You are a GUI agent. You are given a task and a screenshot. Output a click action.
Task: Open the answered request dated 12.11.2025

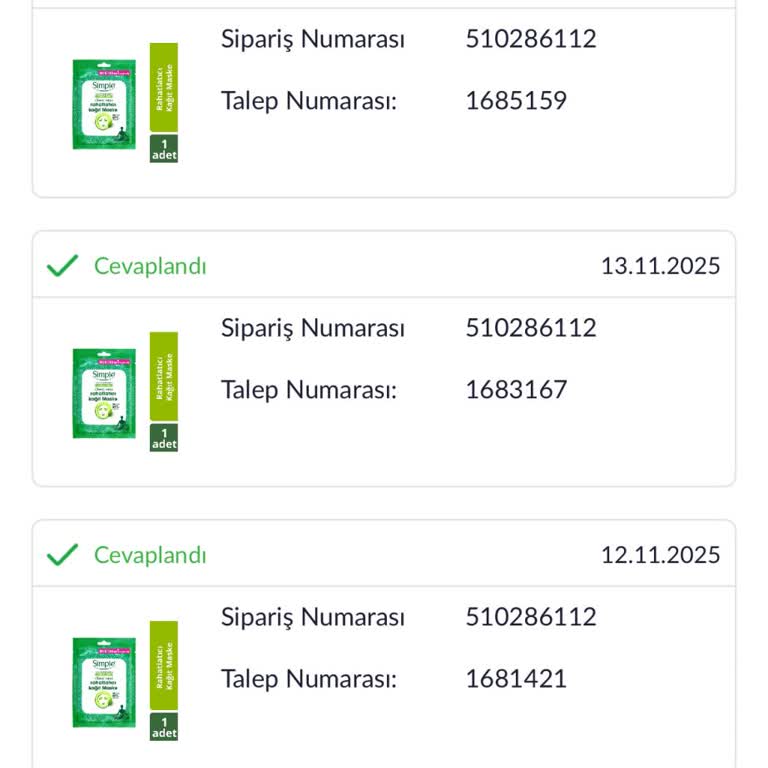coord(384,648)
